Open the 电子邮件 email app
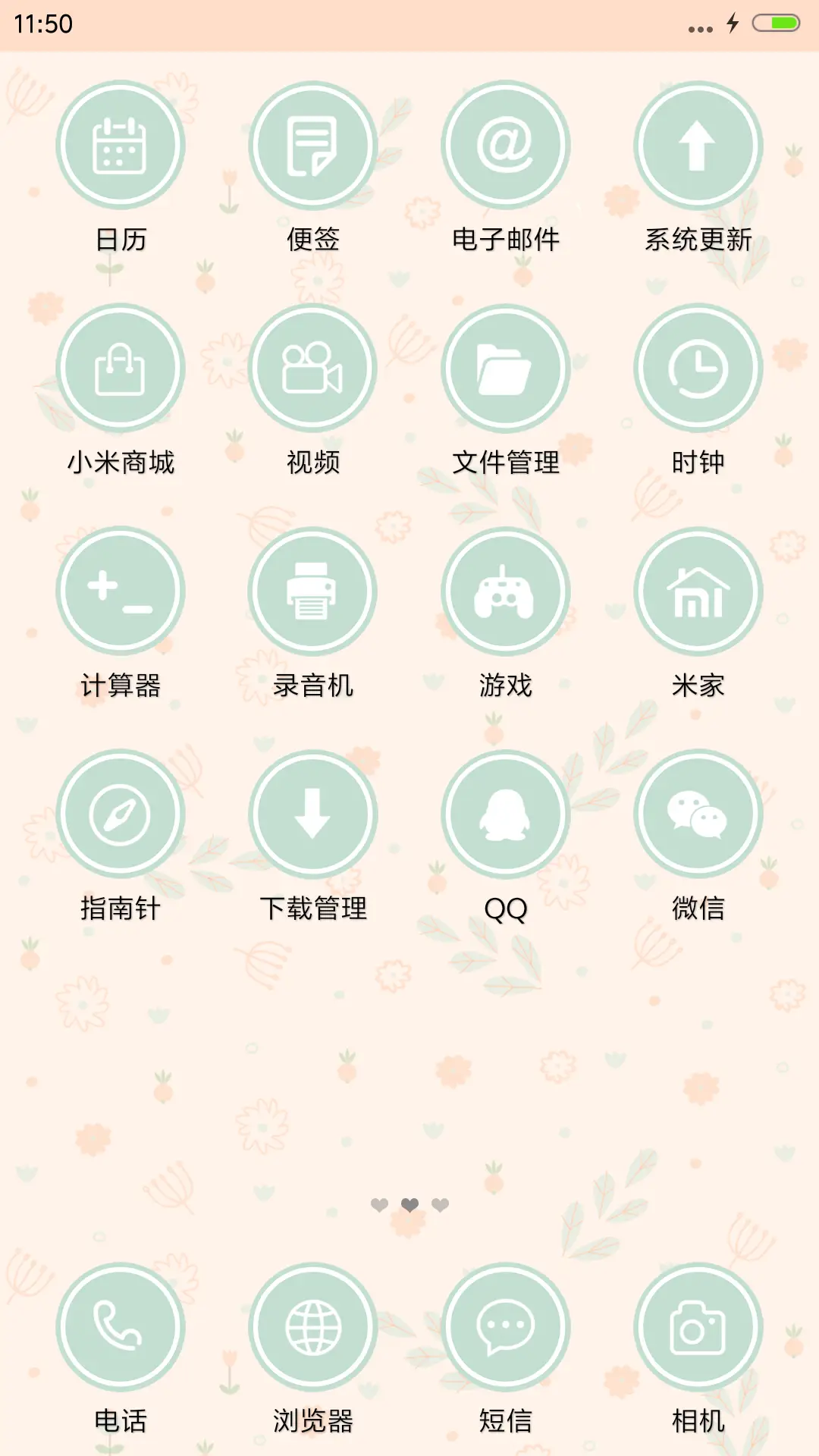Image resolution: width=819 pixels, height=1456 pixels. point(506,146)
